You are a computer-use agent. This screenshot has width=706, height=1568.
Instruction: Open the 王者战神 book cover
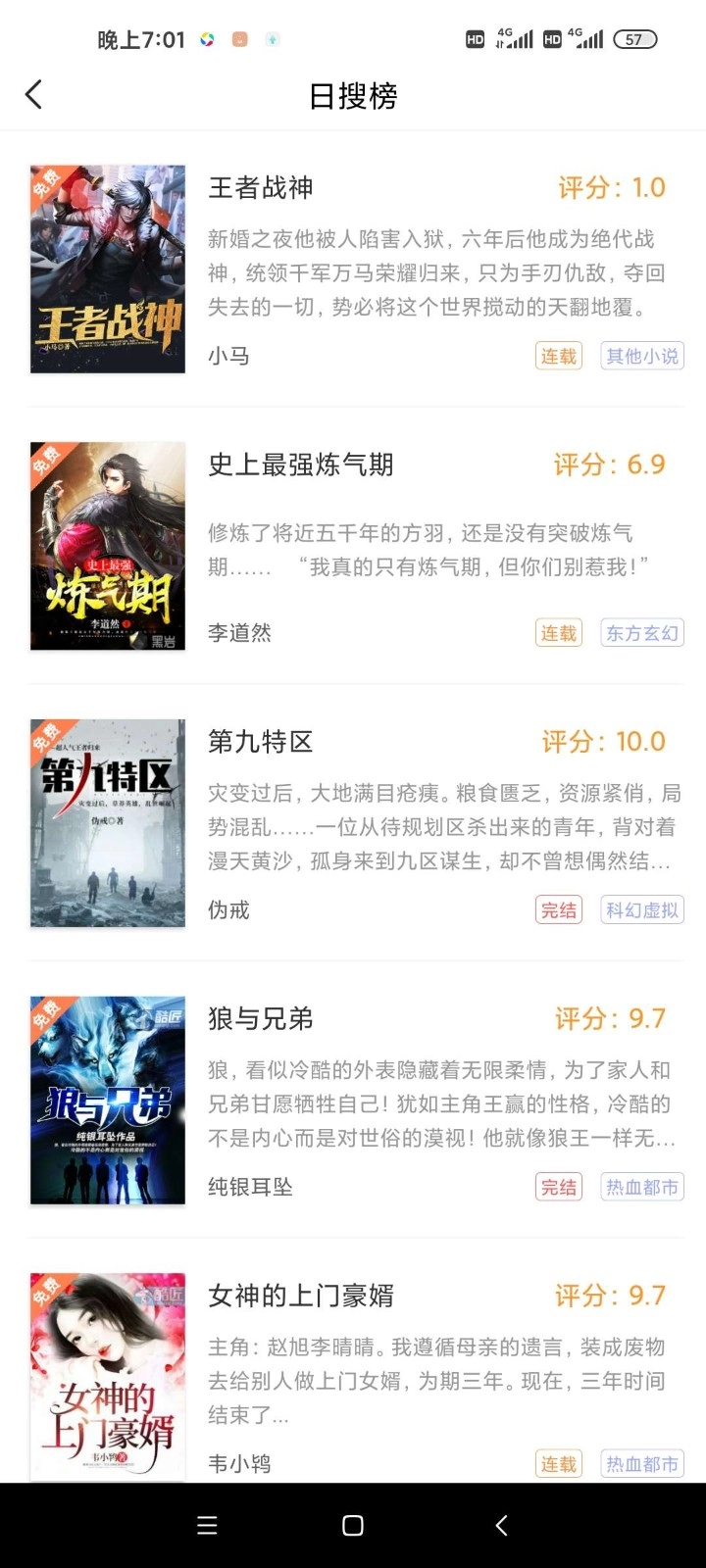pos(107,269)
